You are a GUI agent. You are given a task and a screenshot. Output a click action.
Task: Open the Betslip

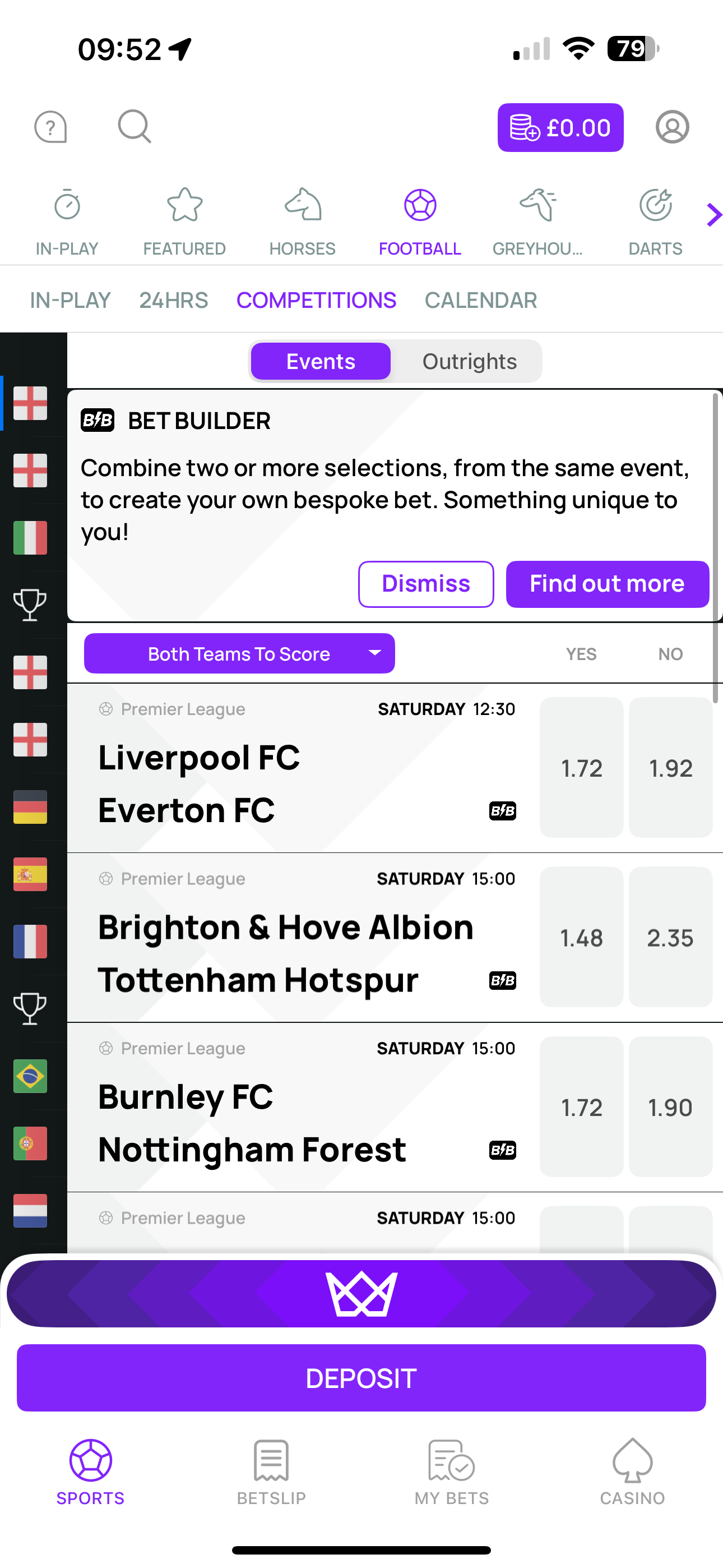(271, 1473)
